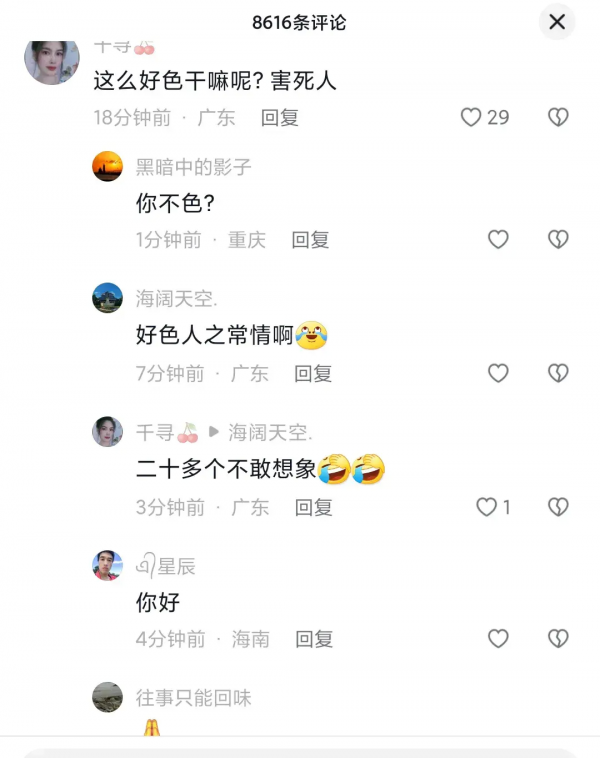
Task: Dislike the comment 二十多个不敢想象
Action: tap(558, 507)
